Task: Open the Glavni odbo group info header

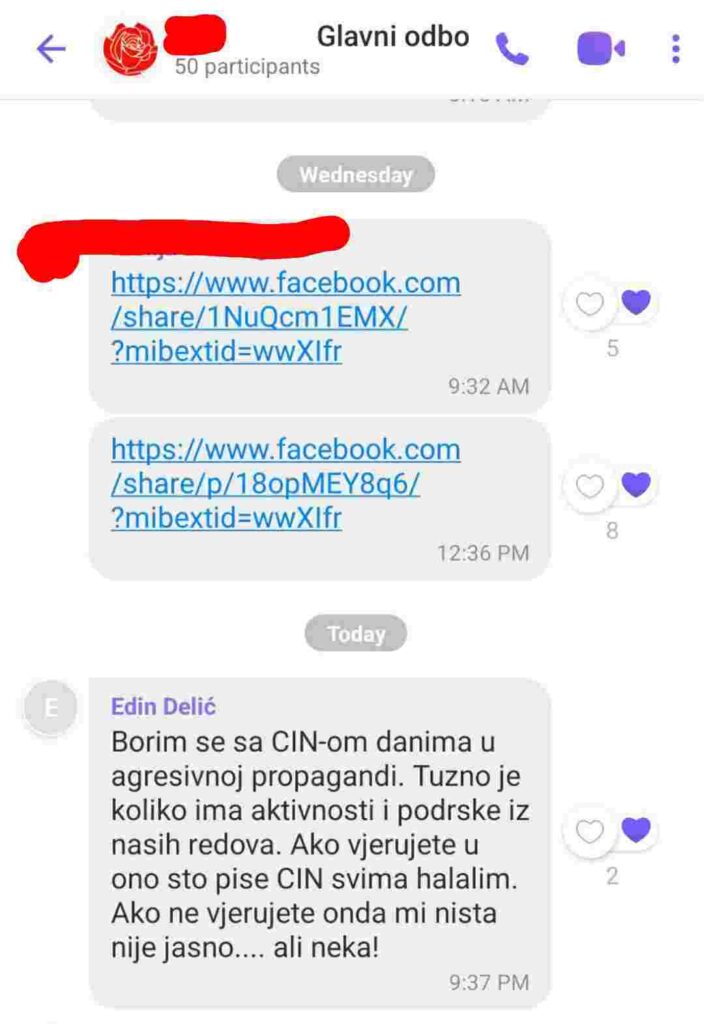Action: click(392, 38)
